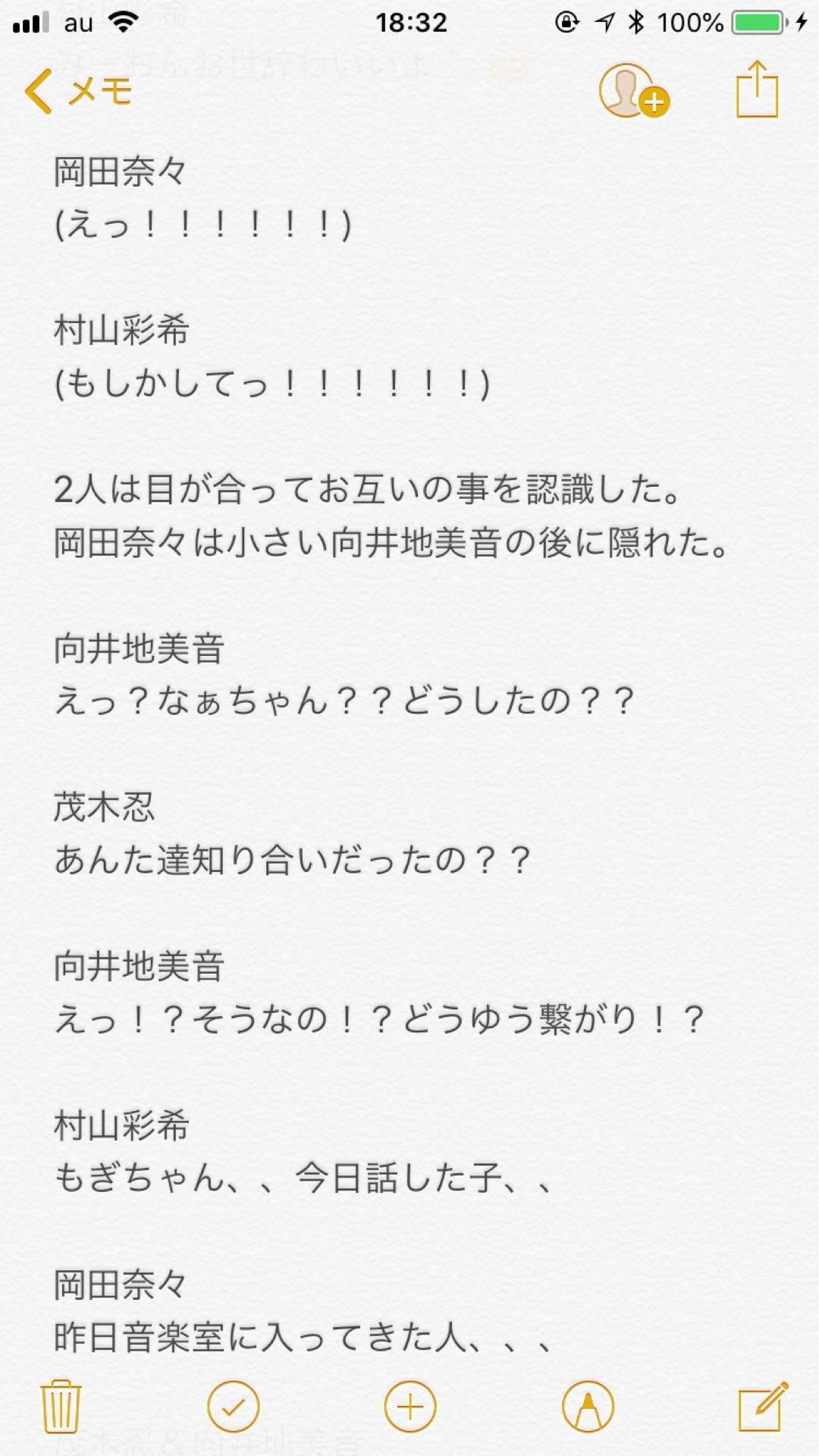Go back to the メモ list

[x=78, y=92]
